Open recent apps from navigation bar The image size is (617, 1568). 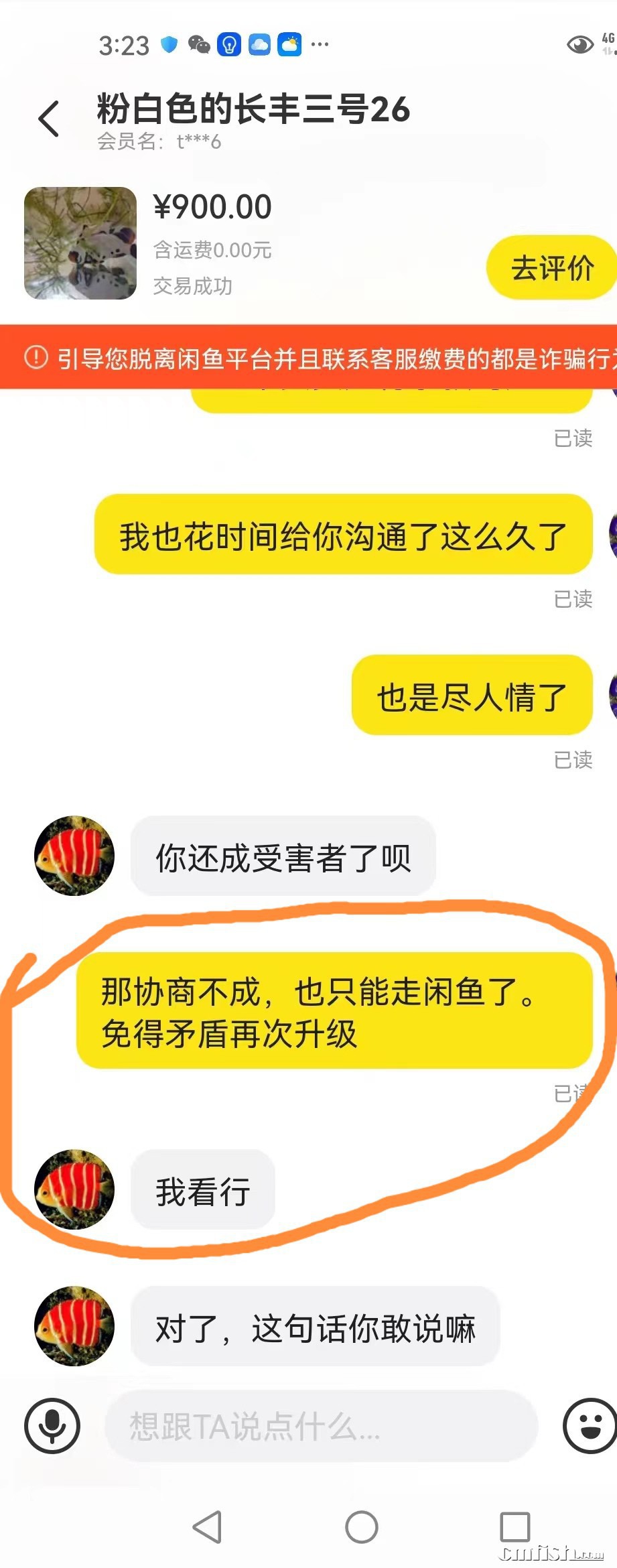[515, 1527]
